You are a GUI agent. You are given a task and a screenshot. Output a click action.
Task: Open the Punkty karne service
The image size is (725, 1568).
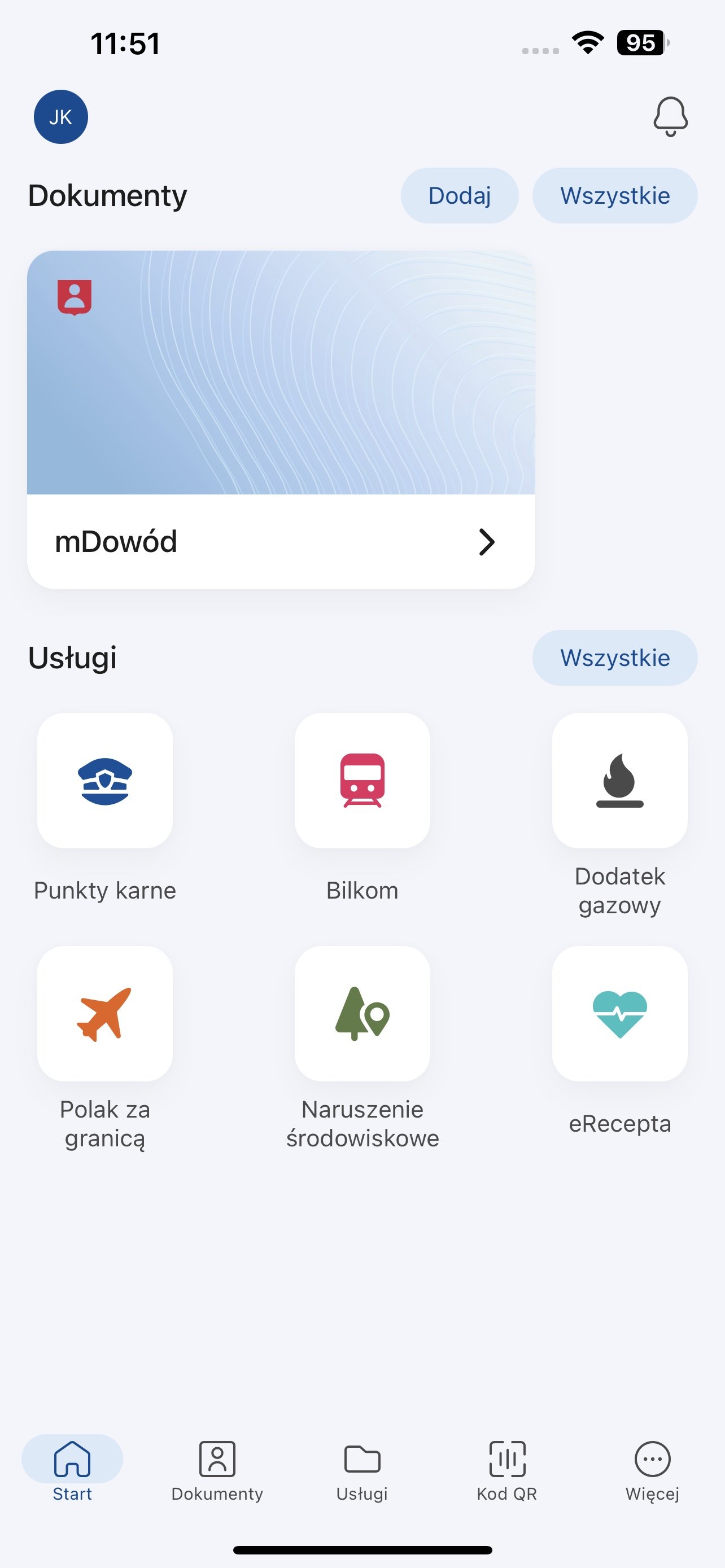tap(104, 808)
